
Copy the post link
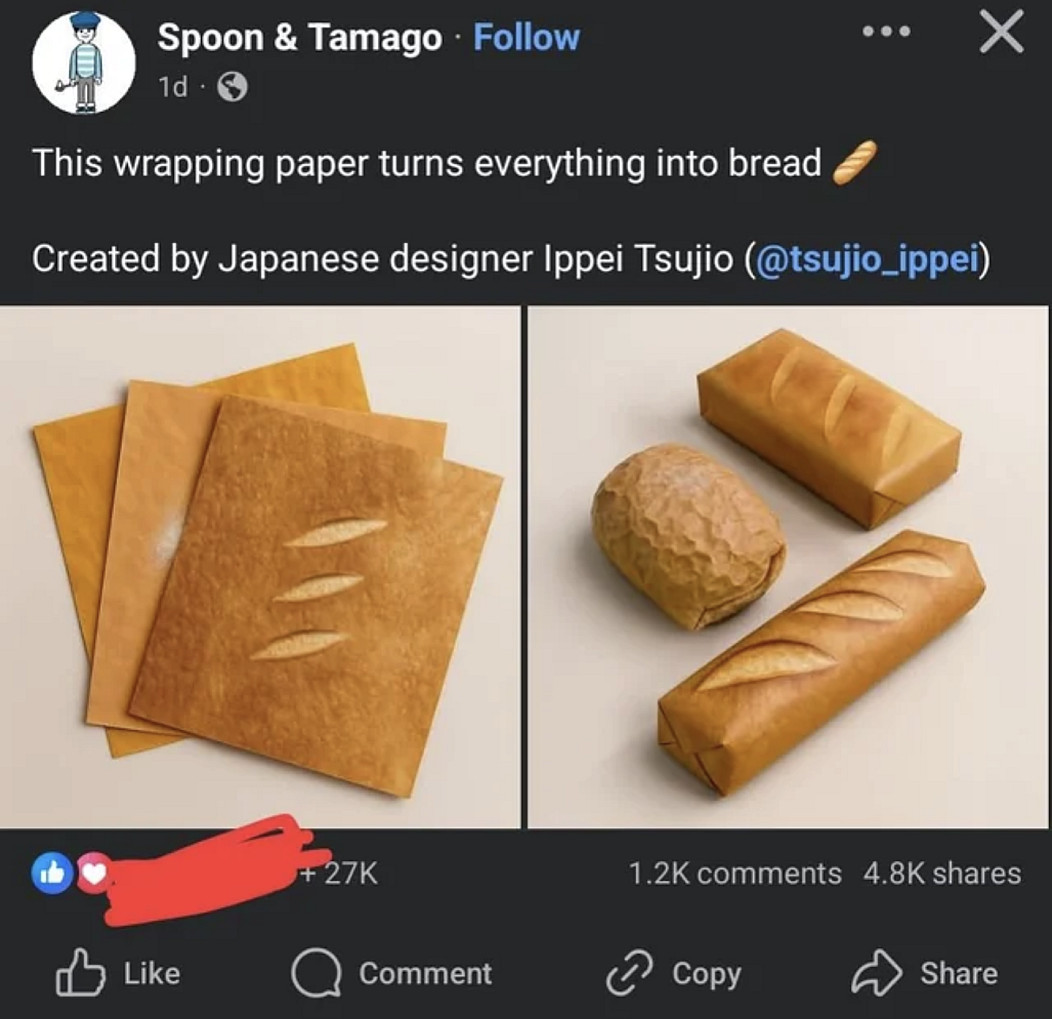click(x=674, y=973)
